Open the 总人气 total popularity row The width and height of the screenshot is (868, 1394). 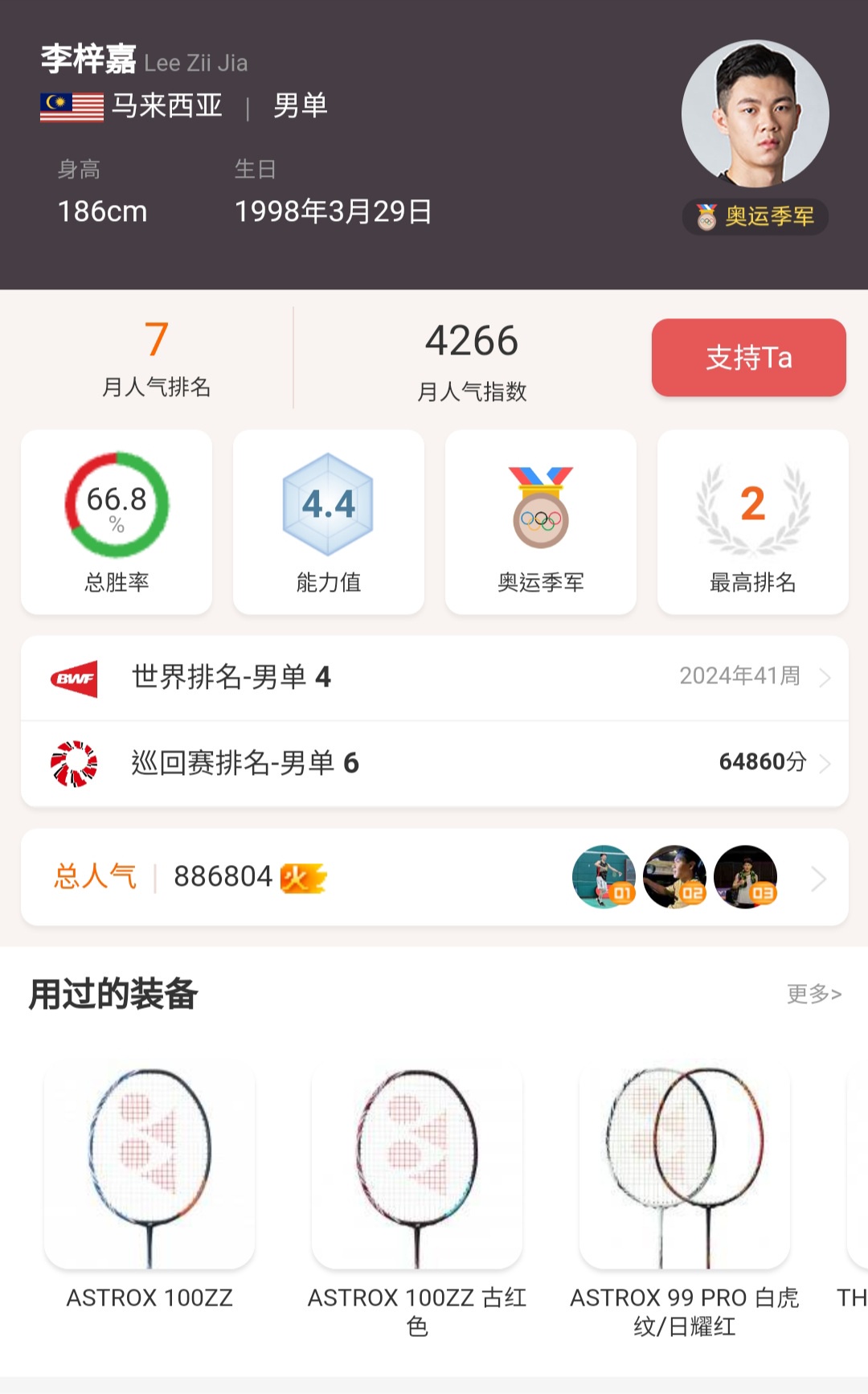click(x=434, y=877)
